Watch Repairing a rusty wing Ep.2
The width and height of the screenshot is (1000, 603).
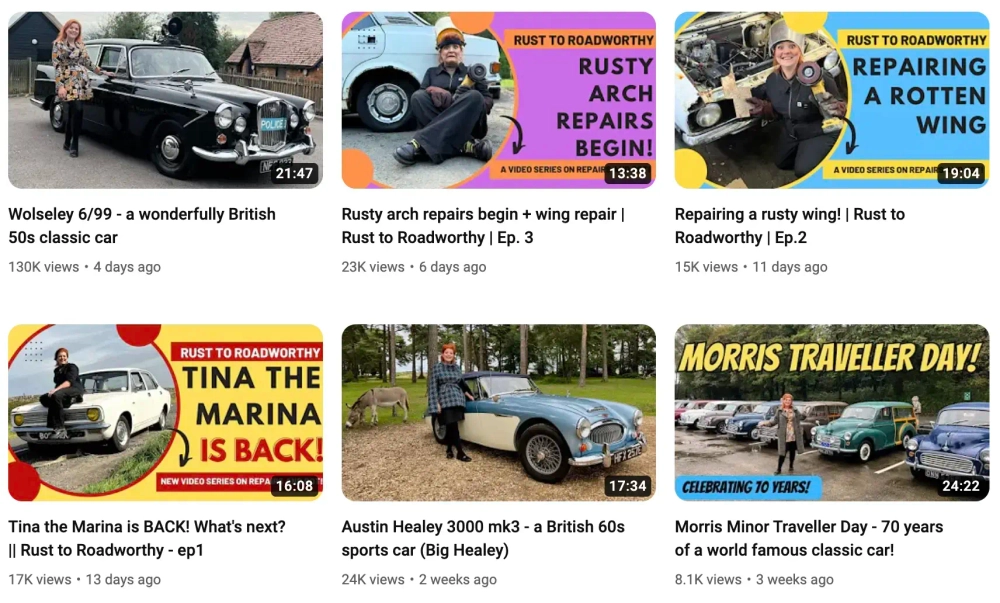point(831,100)
